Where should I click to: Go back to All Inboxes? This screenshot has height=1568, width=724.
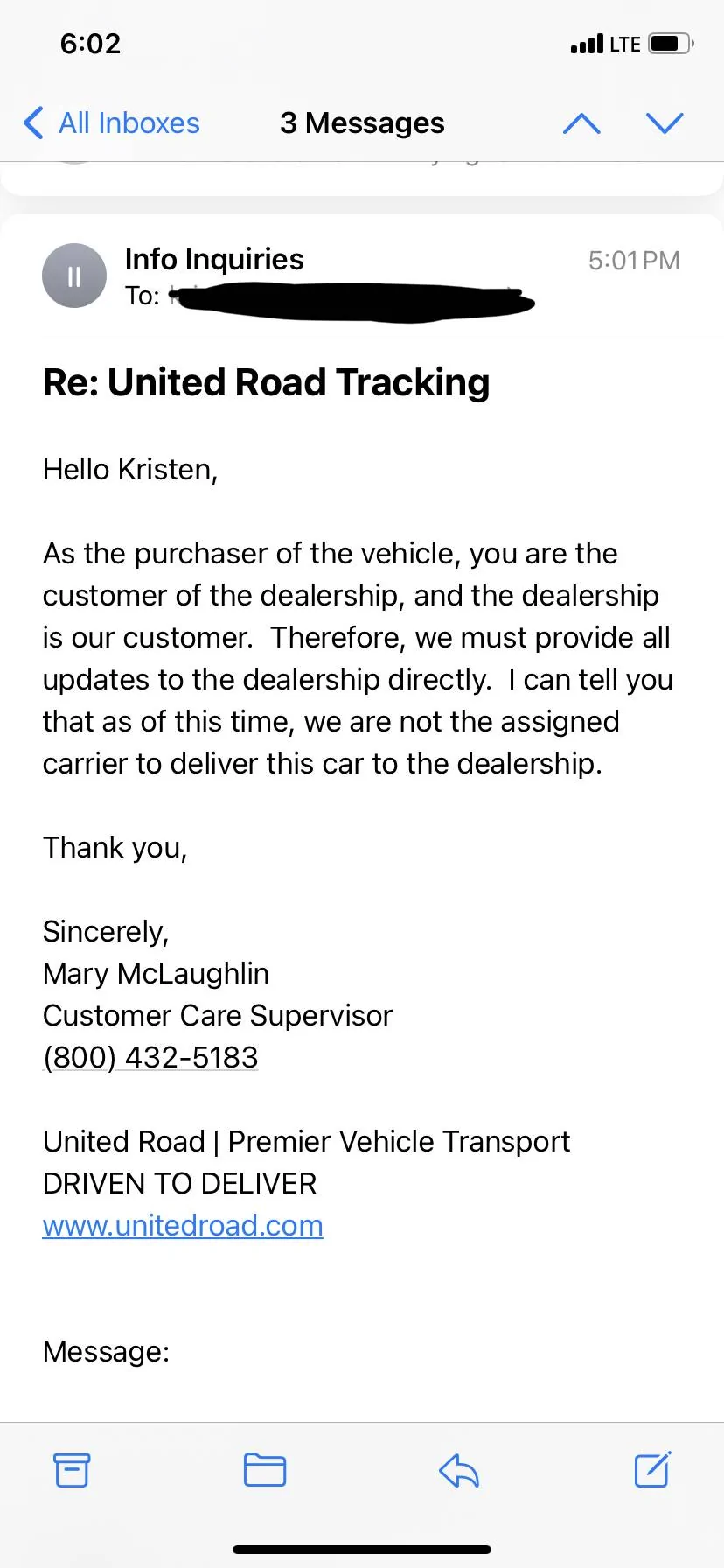111,123
